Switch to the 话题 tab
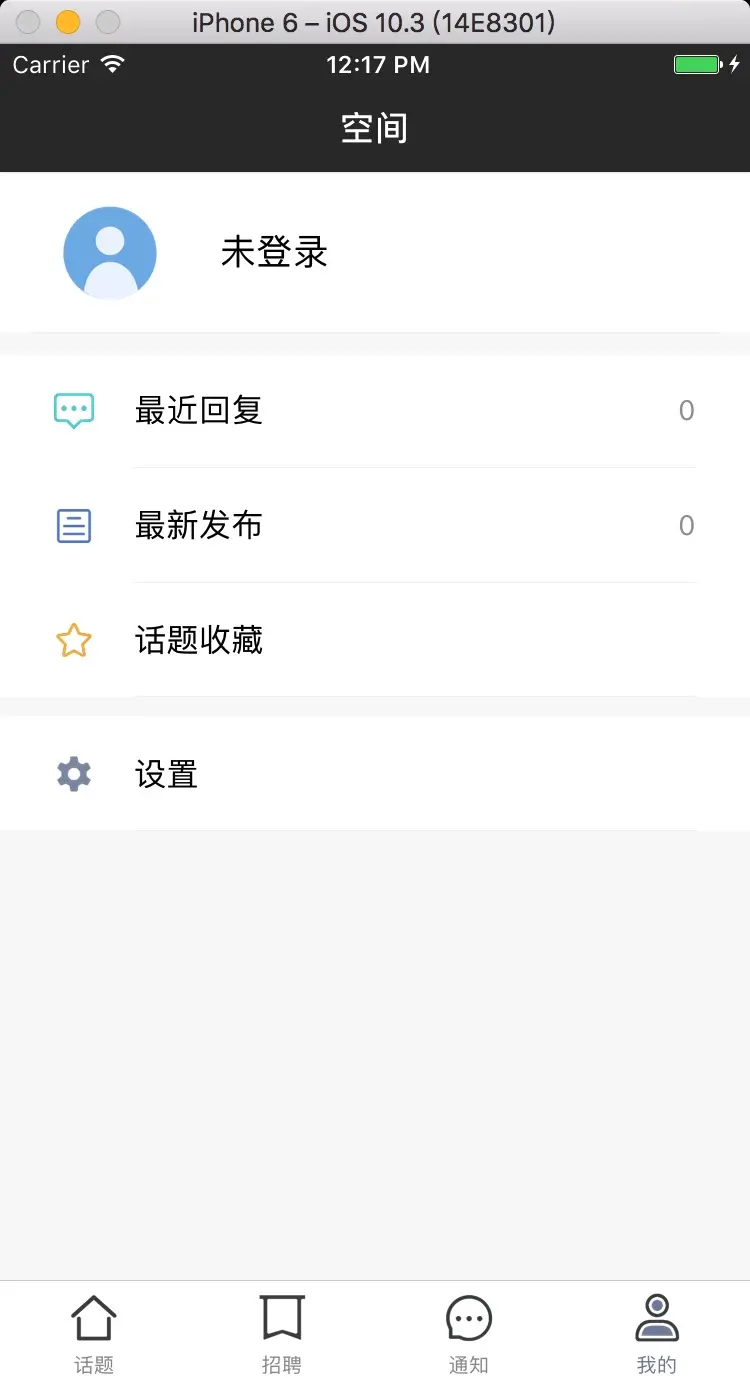This screenshot has width=750, height=1378. 94,1332
